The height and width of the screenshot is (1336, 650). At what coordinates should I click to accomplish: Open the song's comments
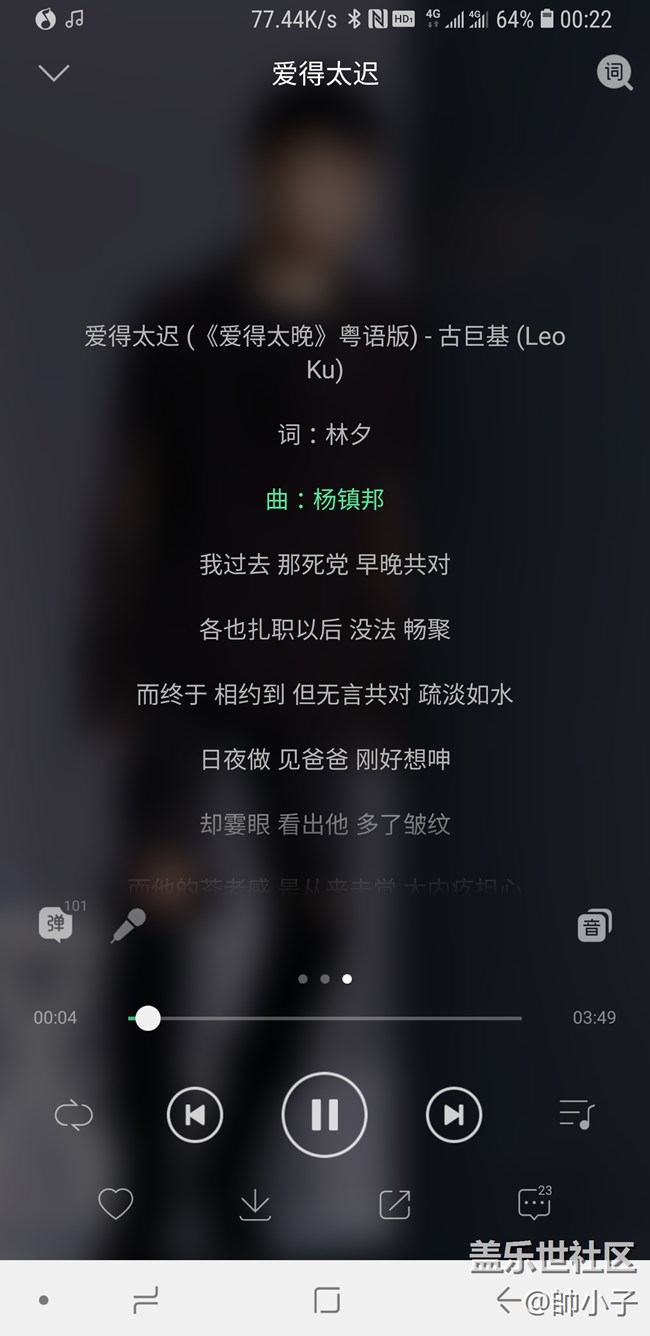tap(534, 1204)
